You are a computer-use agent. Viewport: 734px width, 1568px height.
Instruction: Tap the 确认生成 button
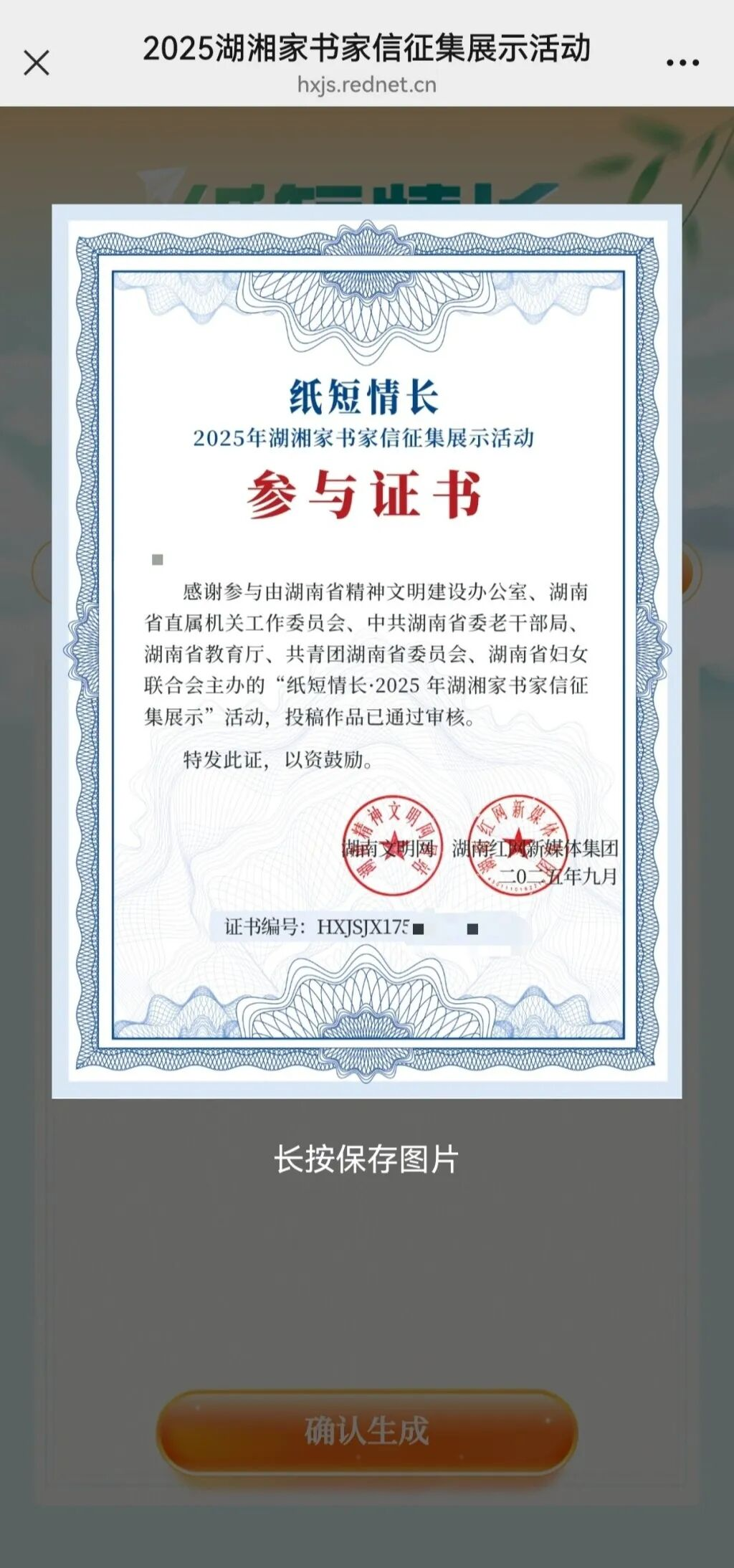click(x=366, y=1431)
